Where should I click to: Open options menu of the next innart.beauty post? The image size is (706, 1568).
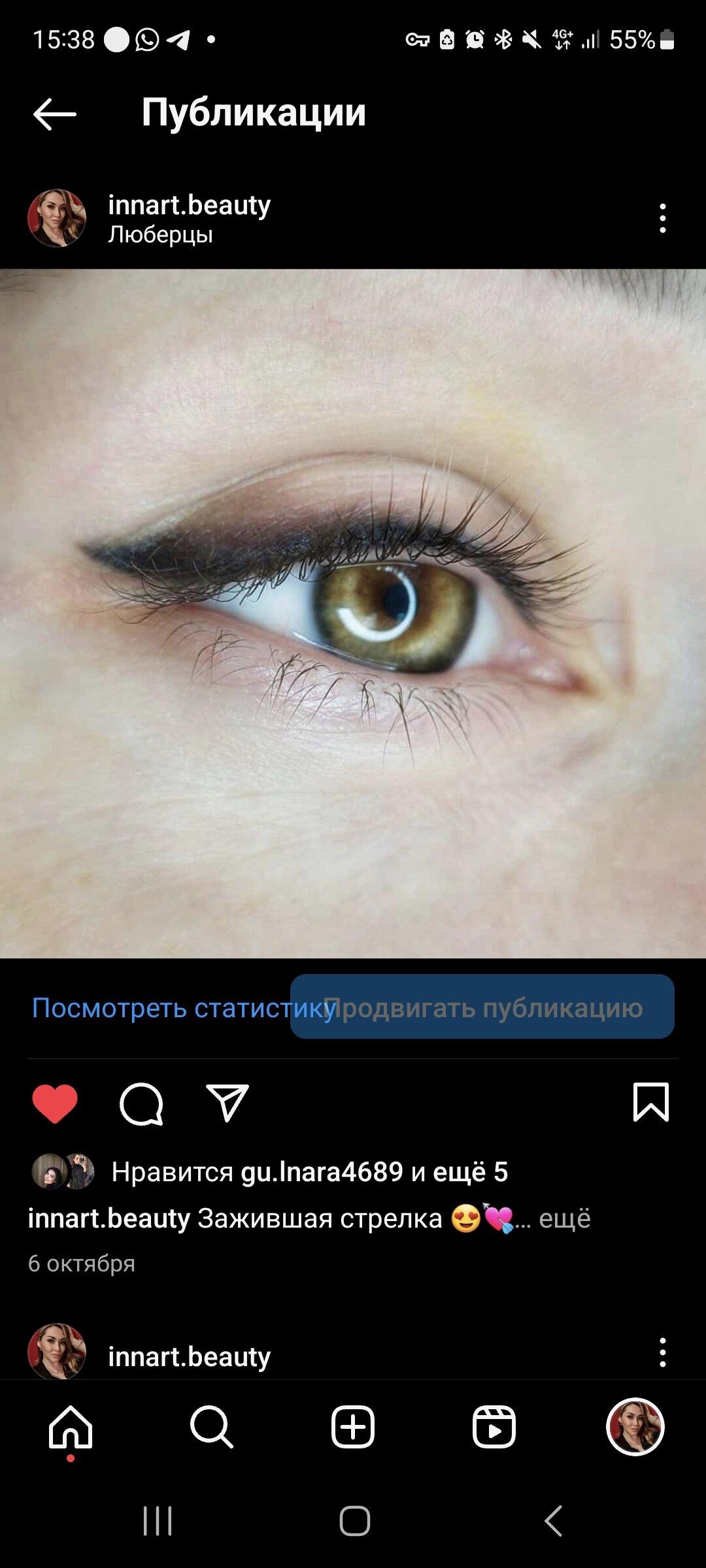[x=662, y=1352]
